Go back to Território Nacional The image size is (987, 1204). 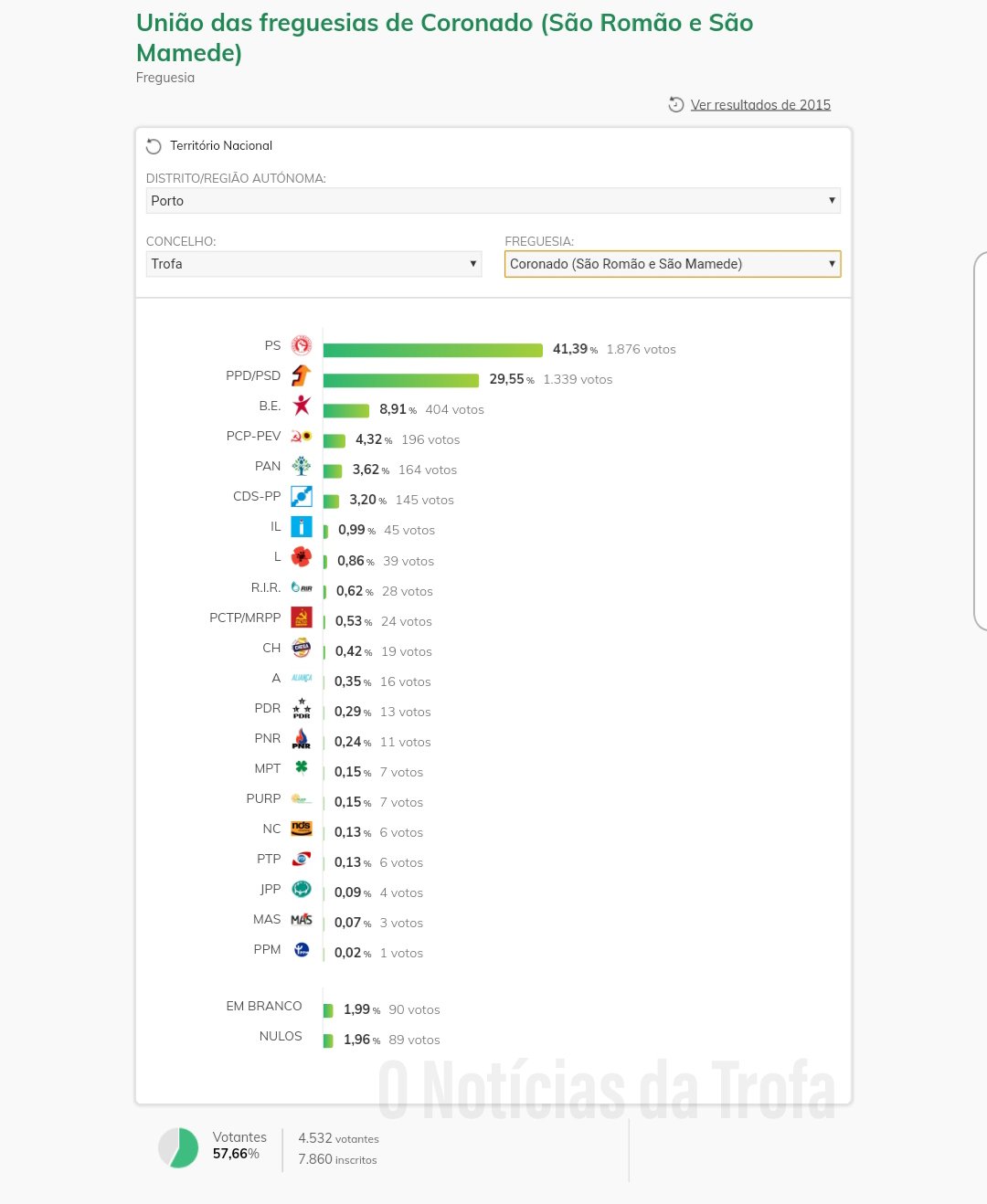(x=219, y=146)
